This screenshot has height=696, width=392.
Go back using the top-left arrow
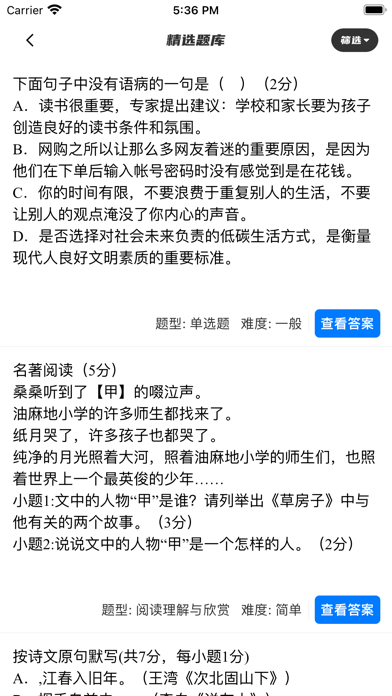[x=30, y=40]
